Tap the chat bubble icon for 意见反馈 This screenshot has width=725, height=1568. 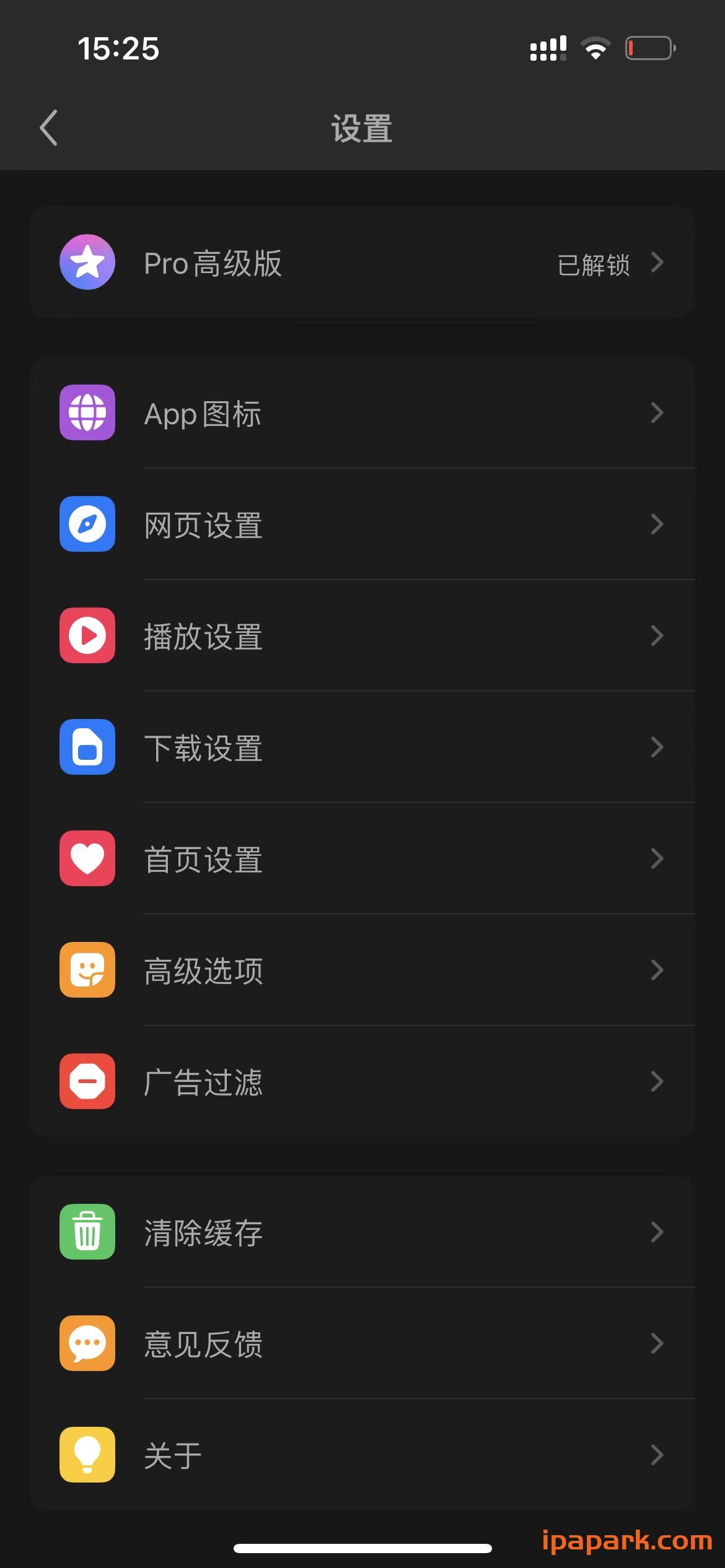87,1343
